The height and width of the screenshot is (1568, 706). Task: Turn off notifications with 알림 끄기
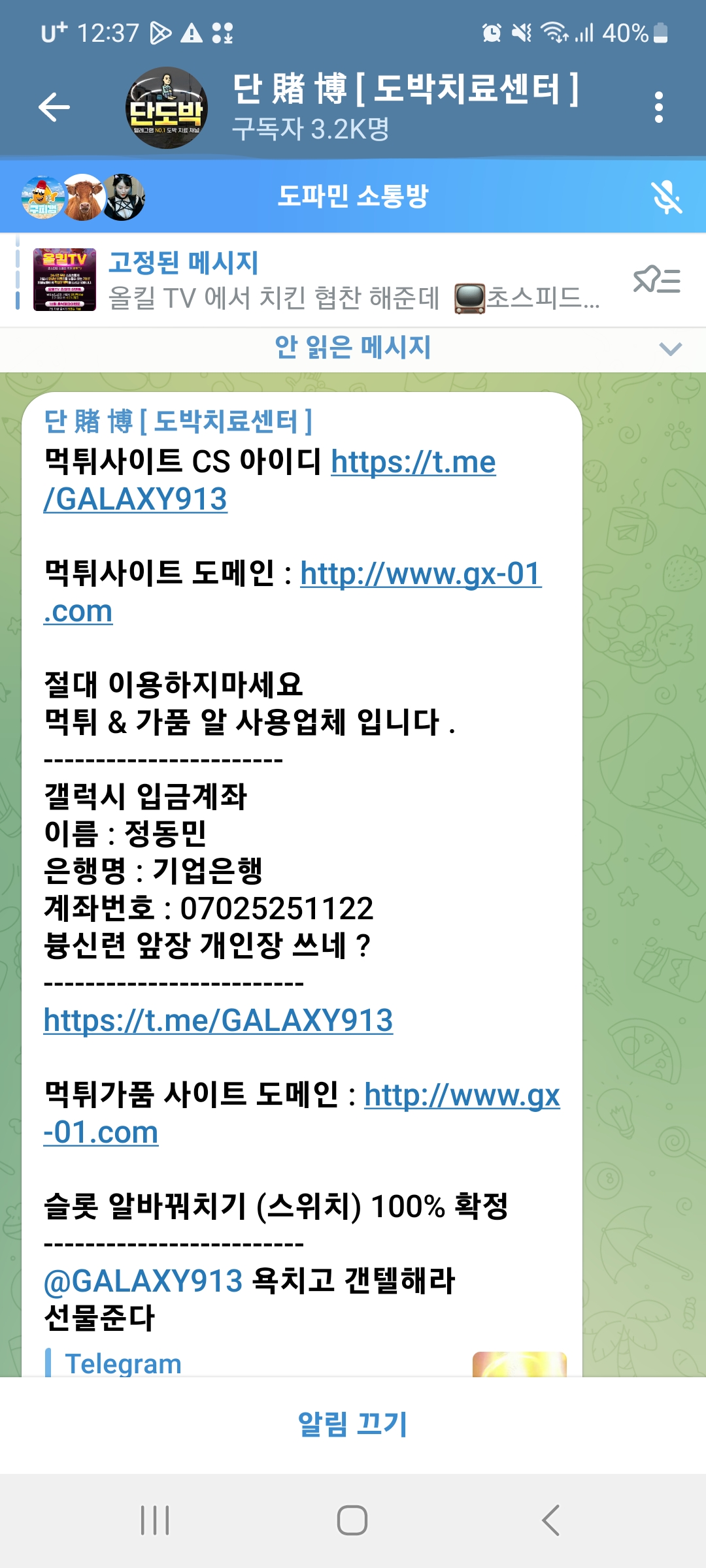[x=353, y=1424]
